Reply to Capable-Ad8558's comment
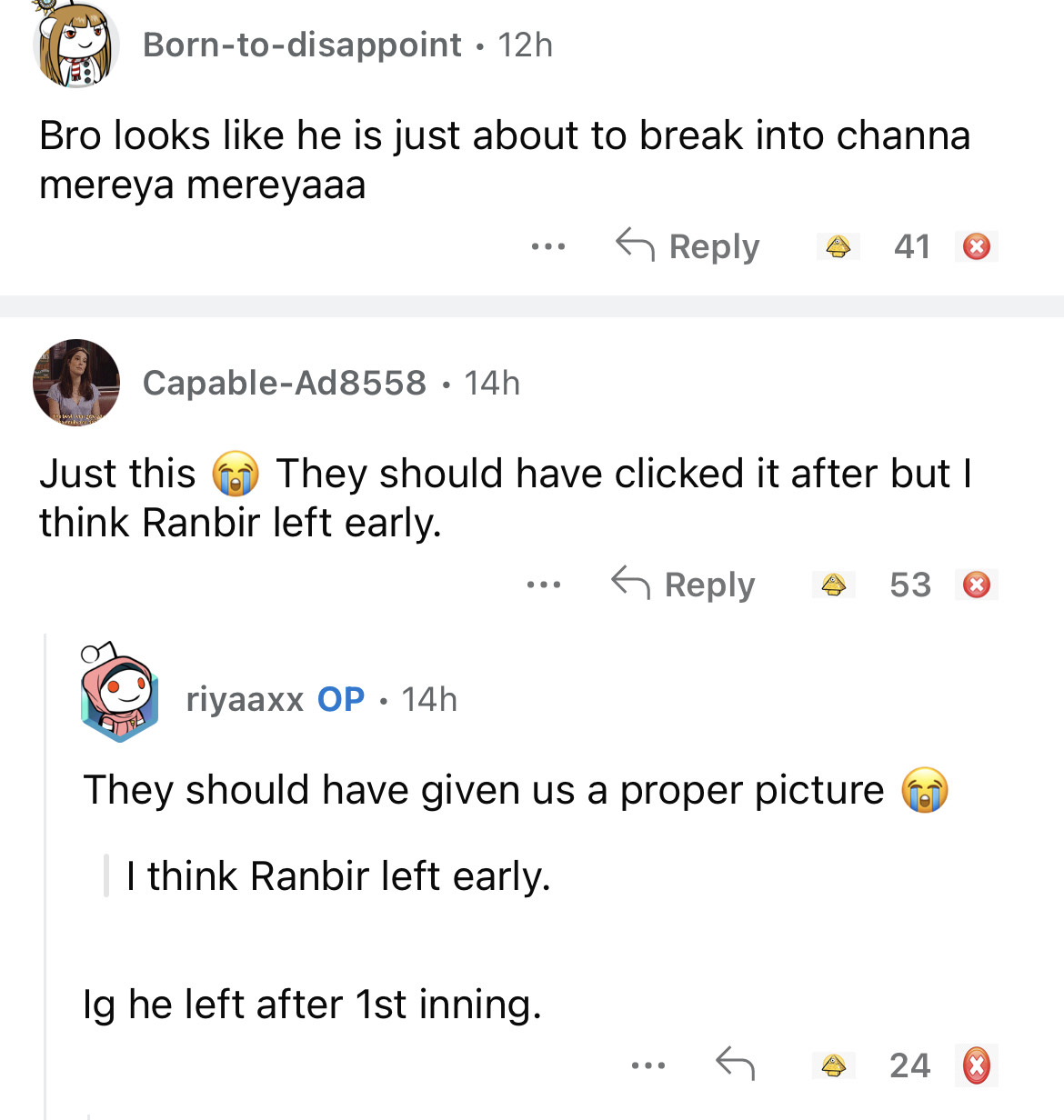1064x1120 pixels. 684,585
